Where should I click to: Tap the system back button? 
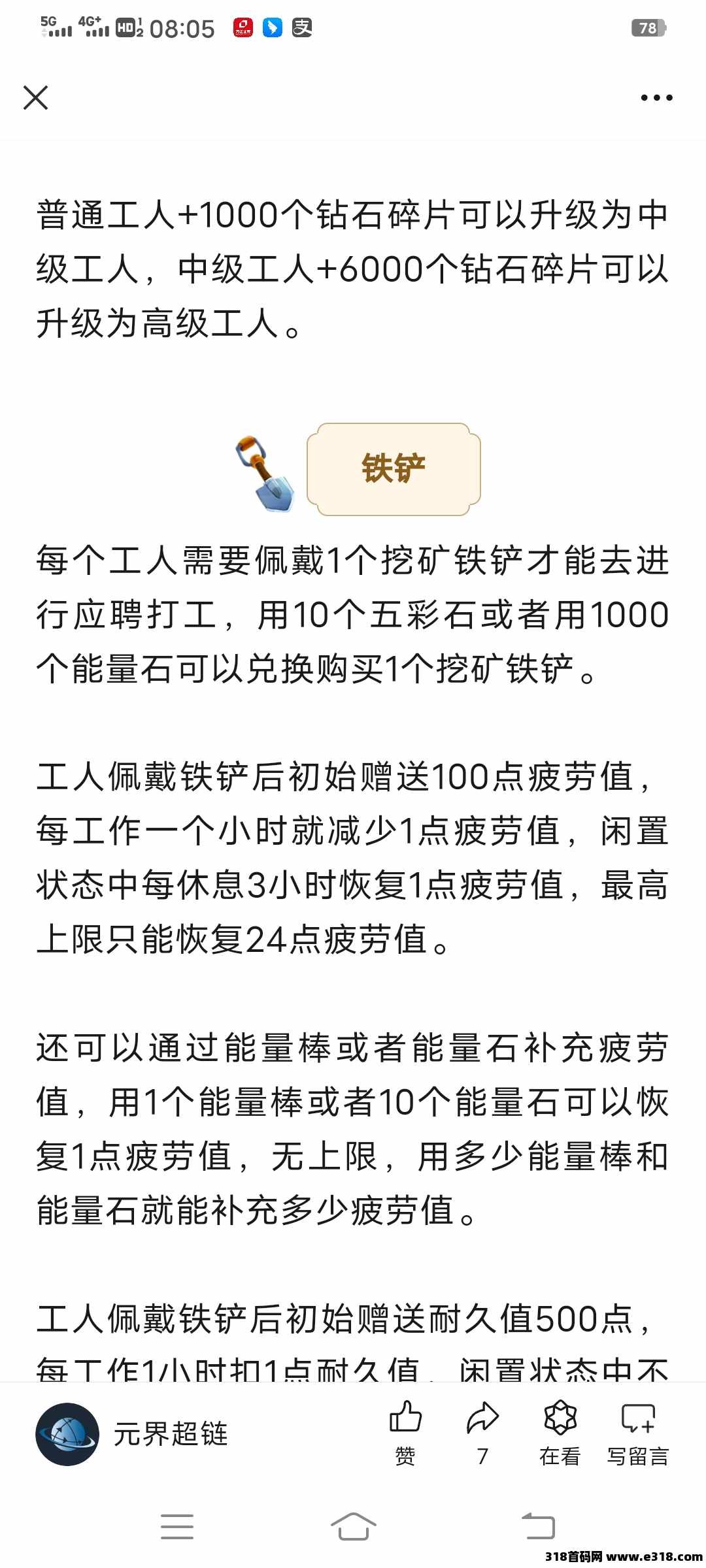click(538, 1526)
